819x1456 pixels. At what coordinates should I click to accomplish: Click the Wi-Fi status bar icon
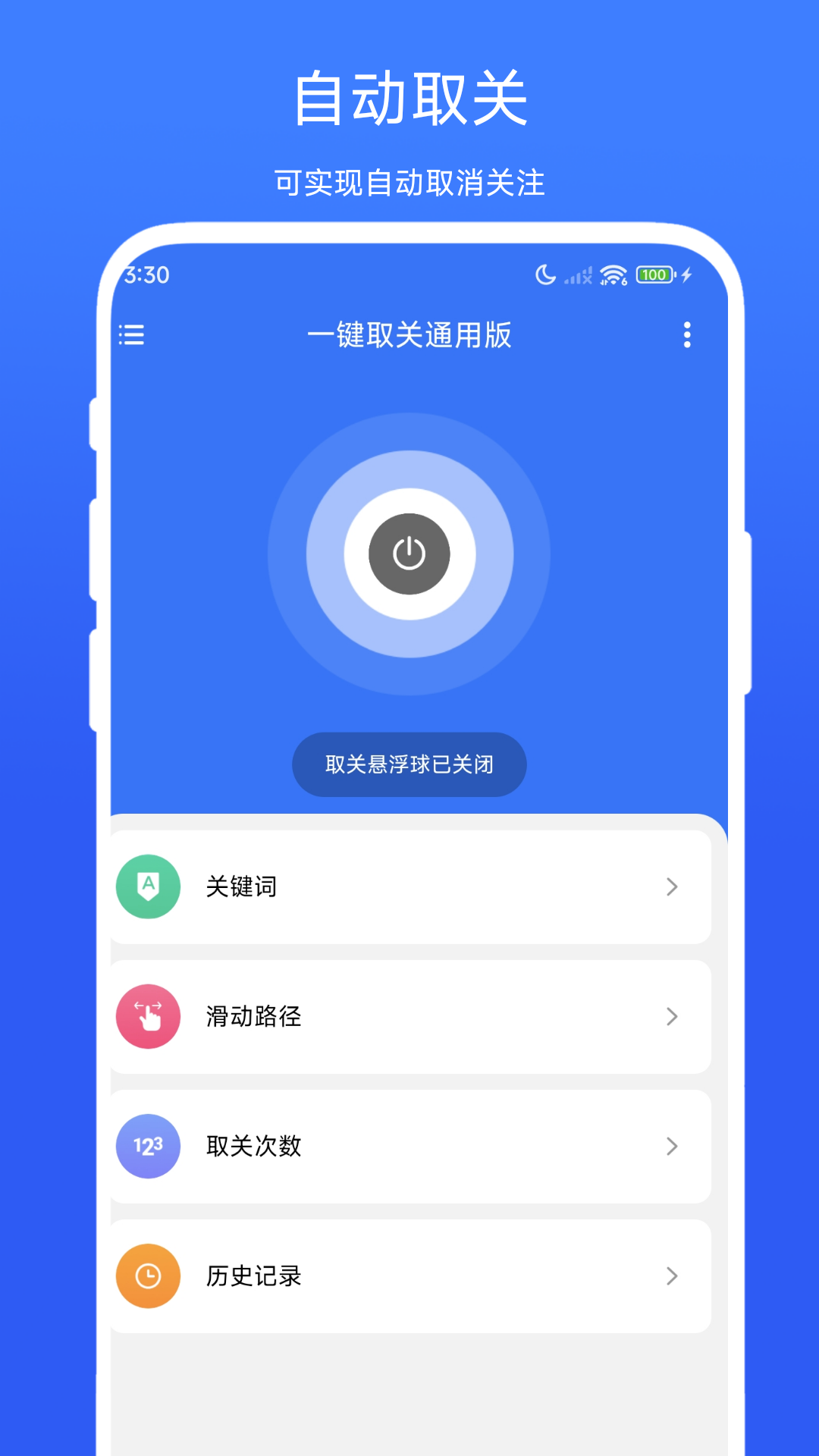[x=611, y=275]
